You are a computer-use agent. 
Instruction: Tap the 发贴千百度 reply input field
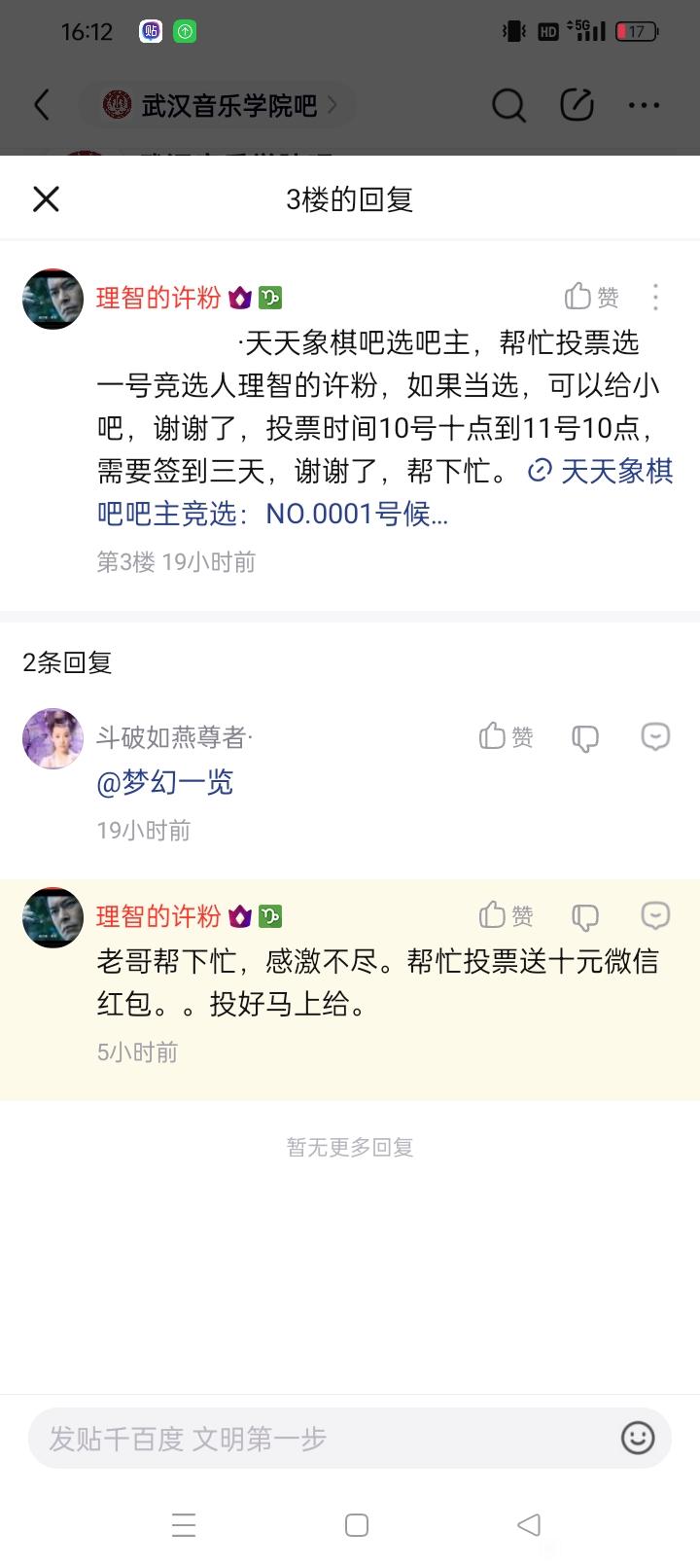321,1438
